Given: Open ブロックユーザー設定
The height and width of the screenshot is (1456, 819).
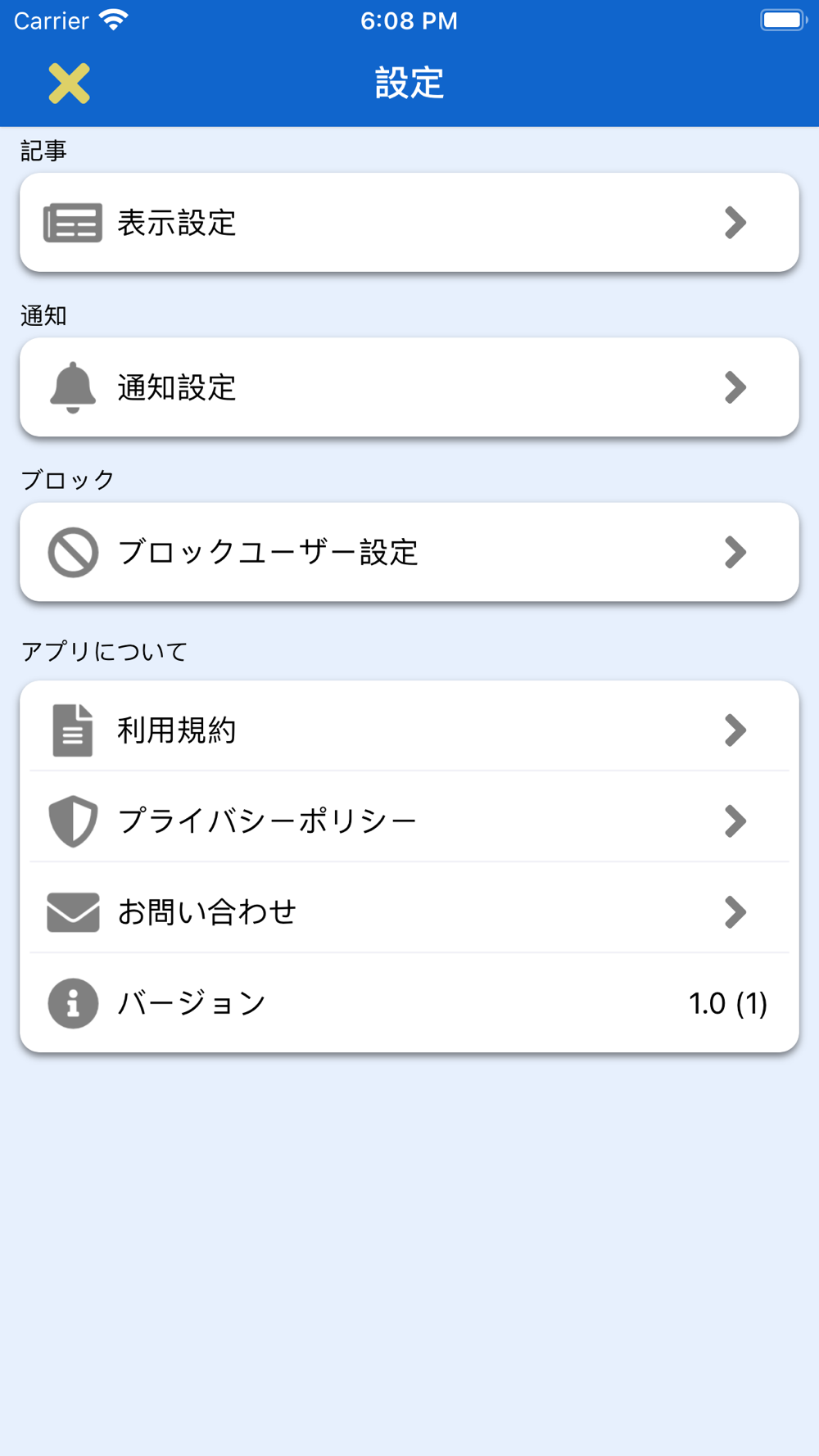Looking at the screenshot, I should click(409, 552).
